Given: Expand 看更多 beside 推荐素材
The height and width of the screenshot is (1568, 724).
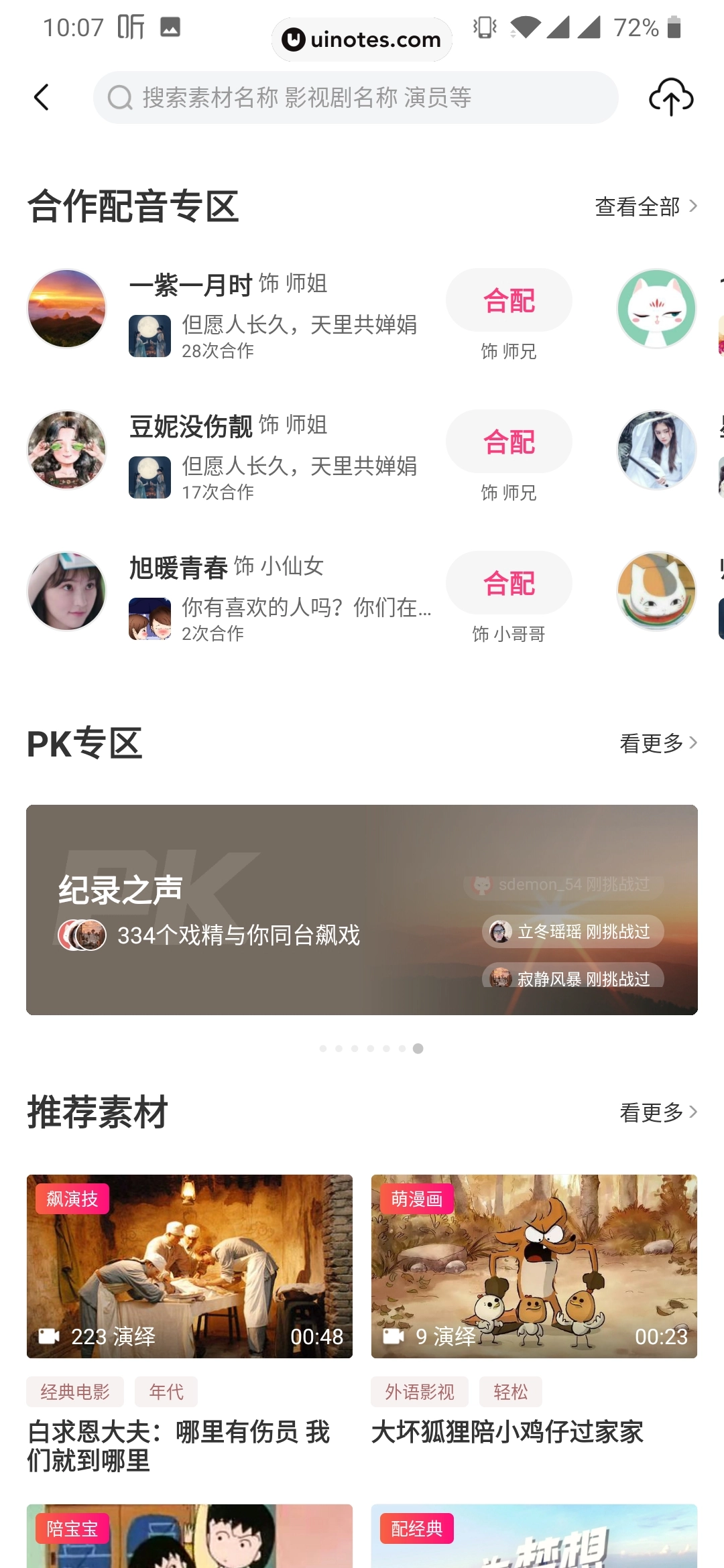Looking at the screenshot, I should [x=656, y=1111].
